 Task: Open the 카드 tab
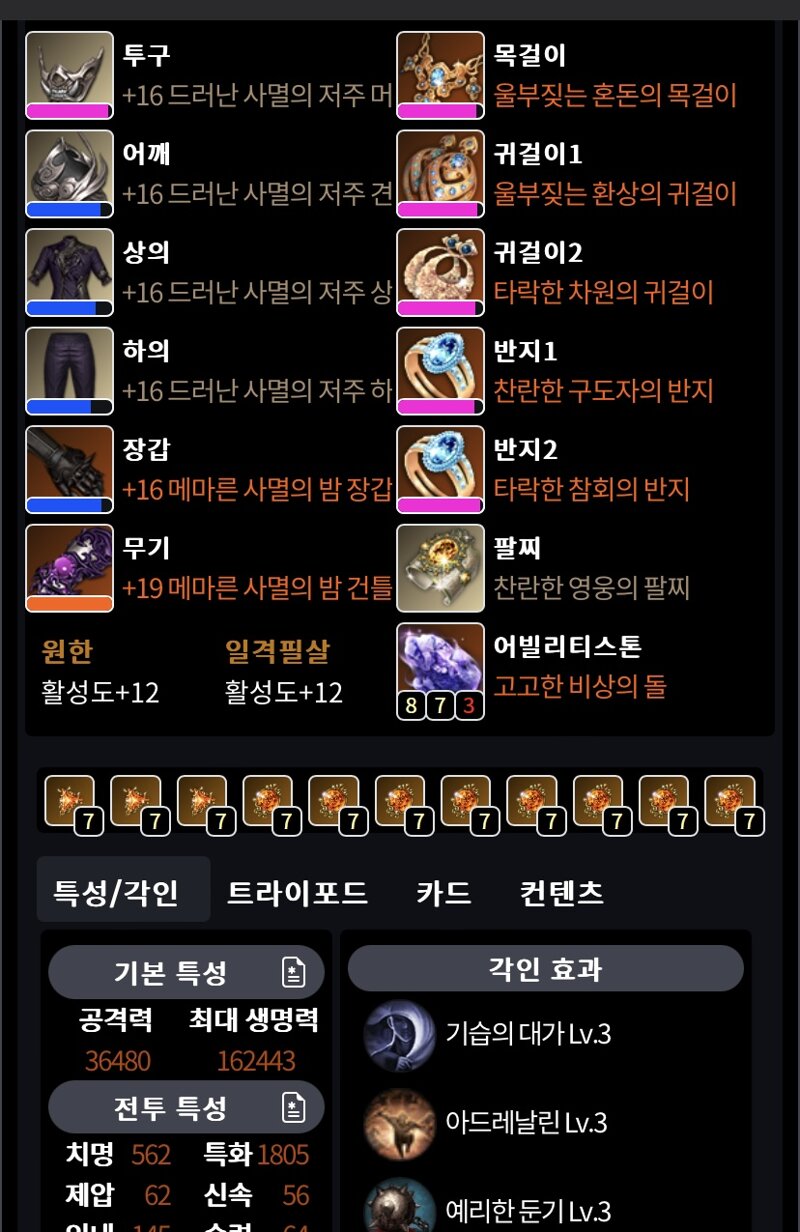click(x=444, y=891)
